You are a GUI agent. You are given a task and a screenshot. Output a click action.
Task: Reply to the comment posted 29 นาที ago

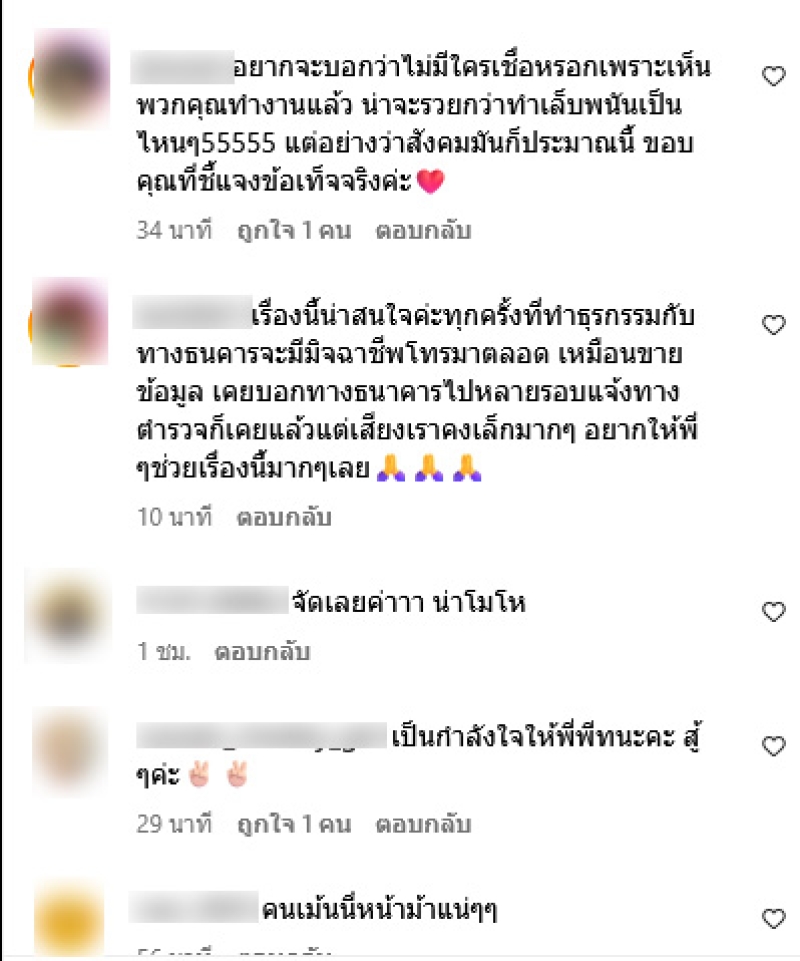point(422,825)
